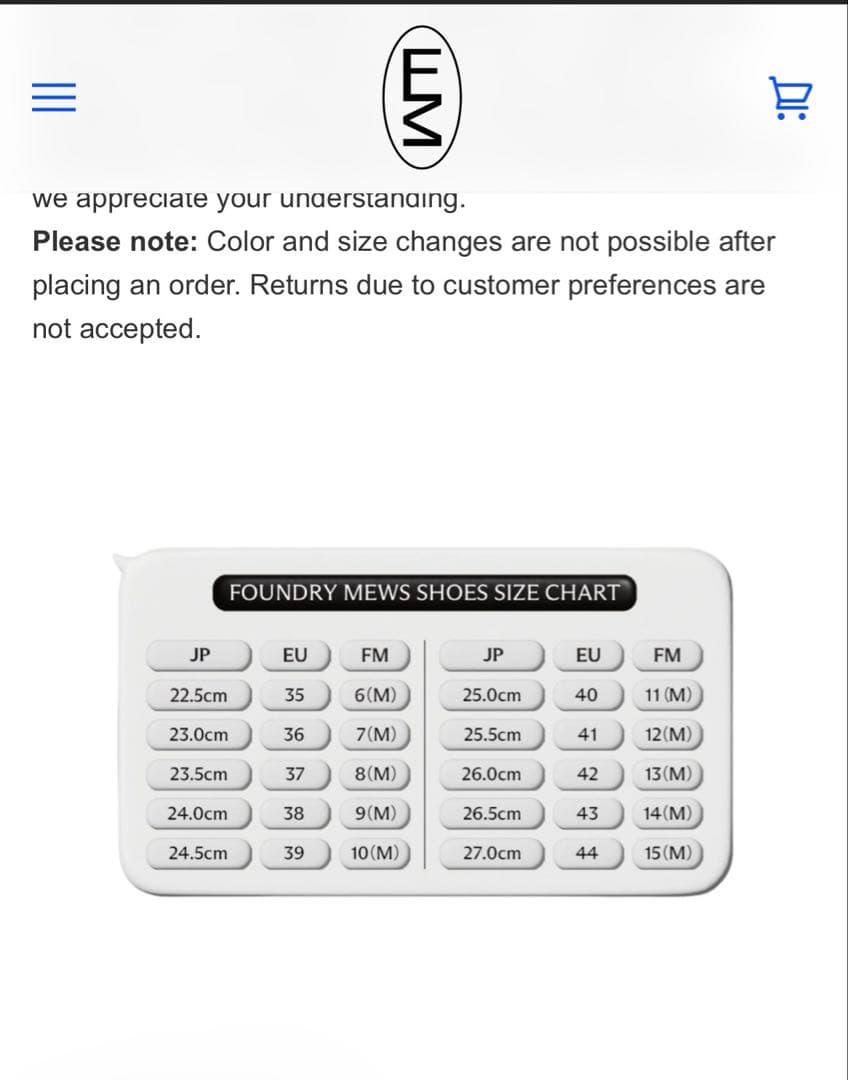This screenshot has width=848, height=1080.
Task: Go to the store homepage via the logo
Action: (421, 97)
